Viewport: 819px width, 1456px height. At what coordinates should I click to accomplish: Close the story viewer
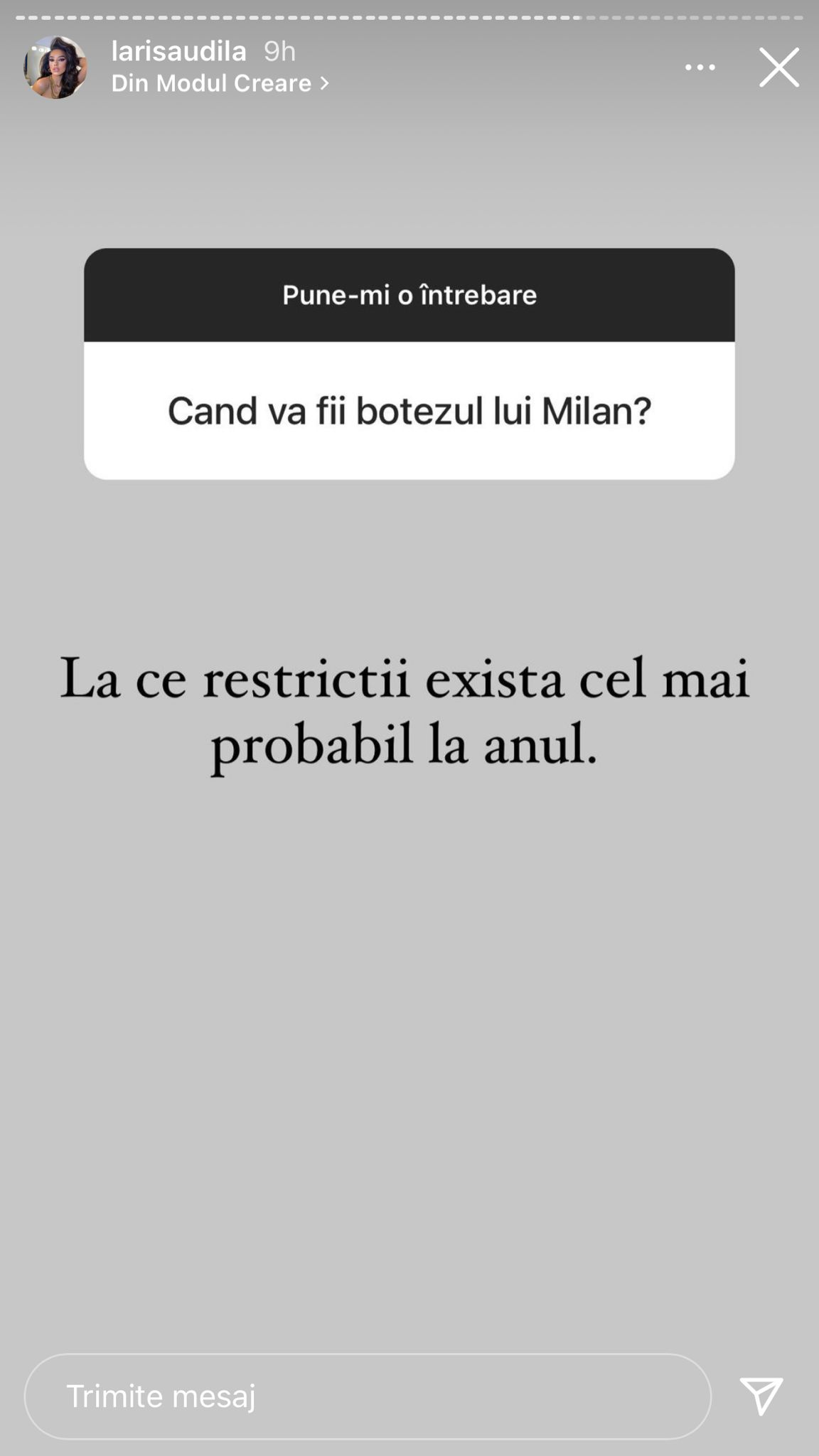778,68
